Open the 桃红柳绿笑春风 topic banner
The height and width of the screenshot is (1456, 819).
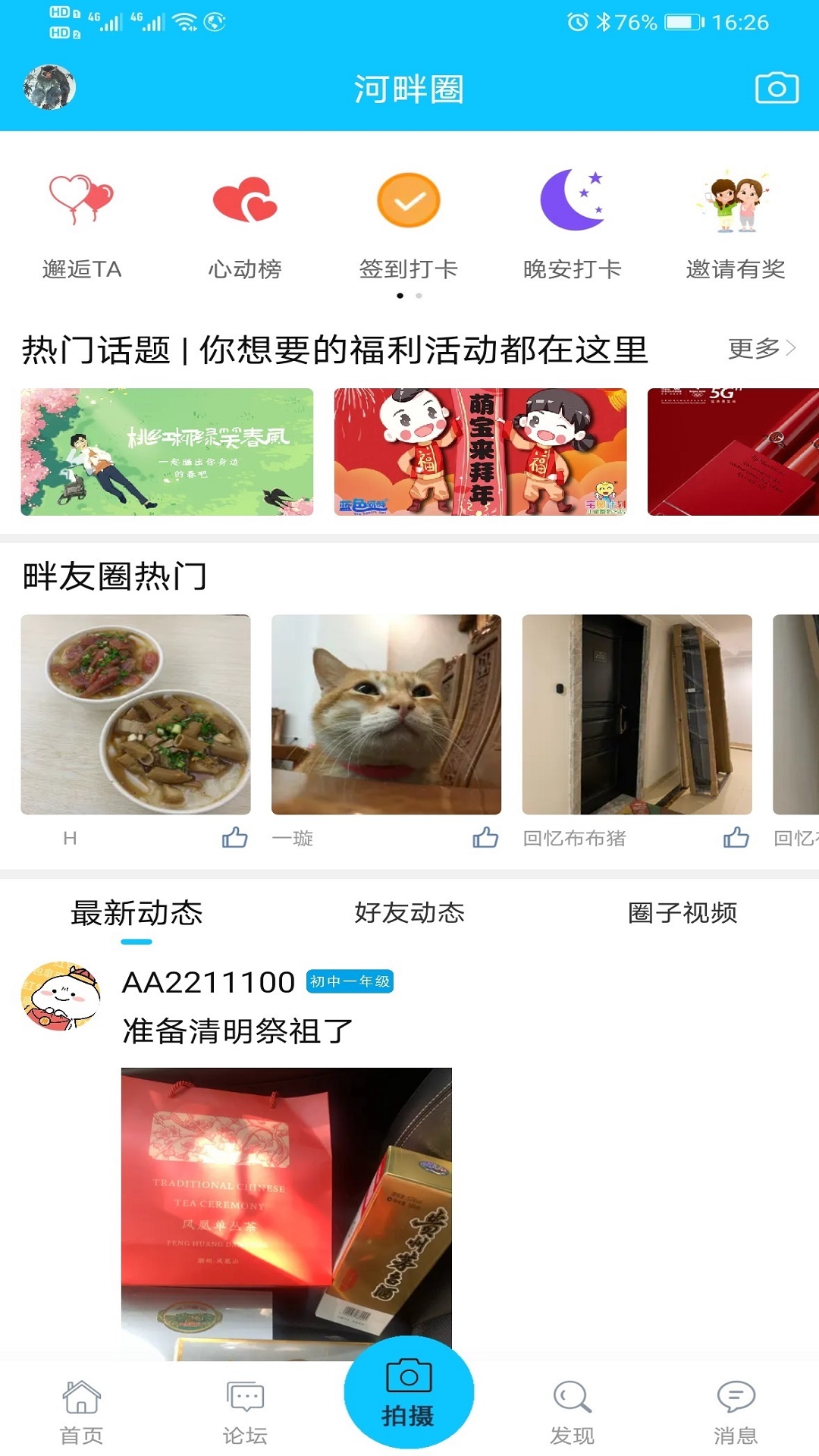pyautogui.click(x=167, y=452)
